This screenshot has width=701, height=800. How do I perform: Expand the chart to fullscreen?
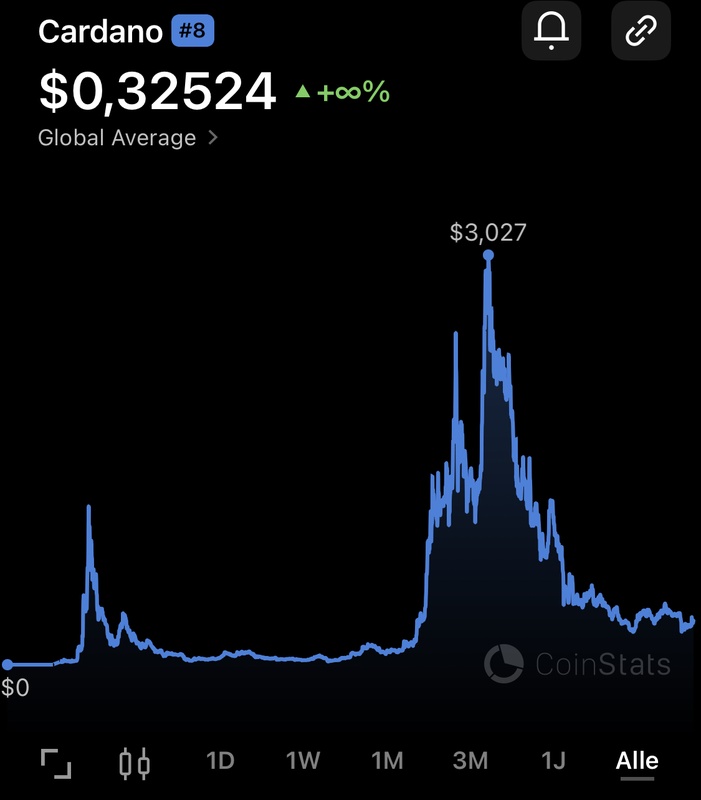point(56,762)
